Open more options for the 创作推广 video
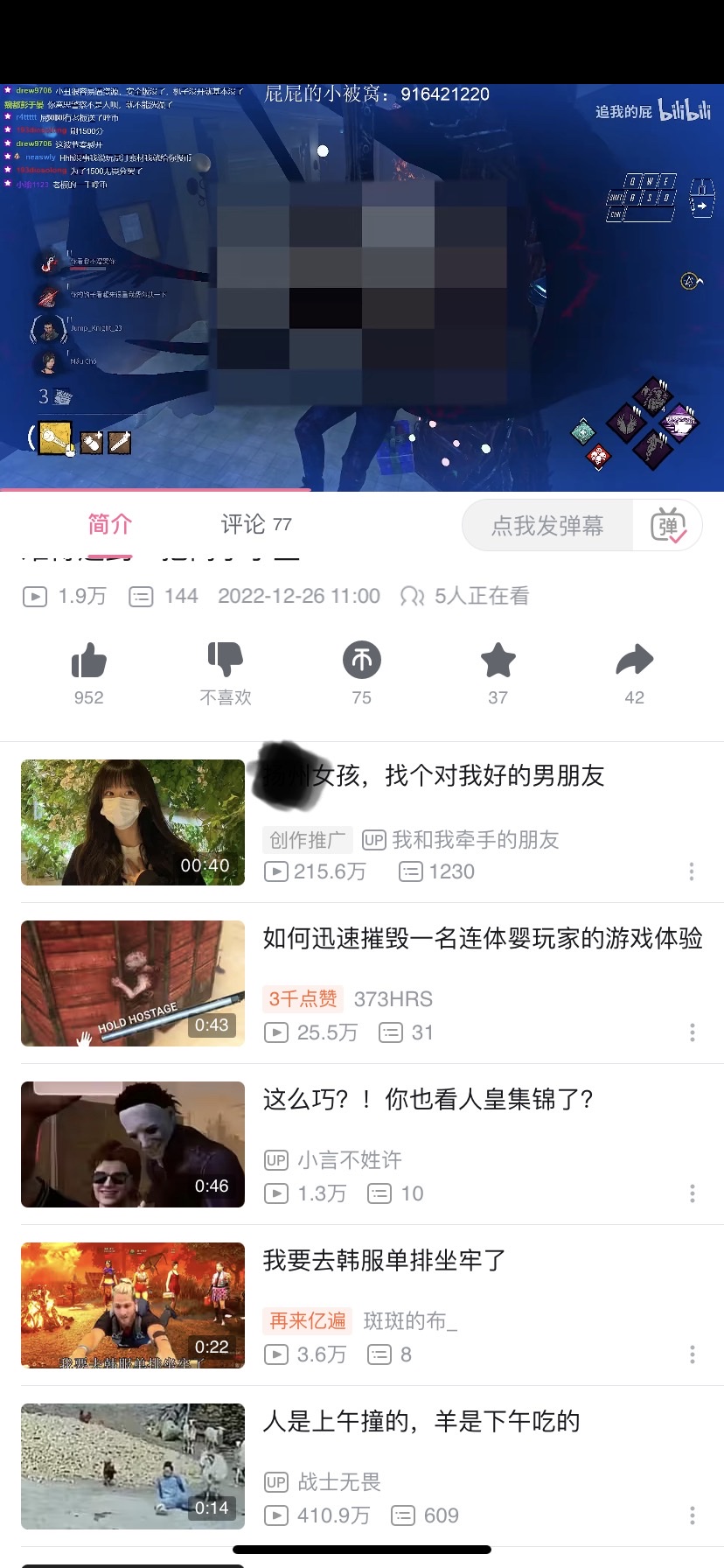 [692, 871]
